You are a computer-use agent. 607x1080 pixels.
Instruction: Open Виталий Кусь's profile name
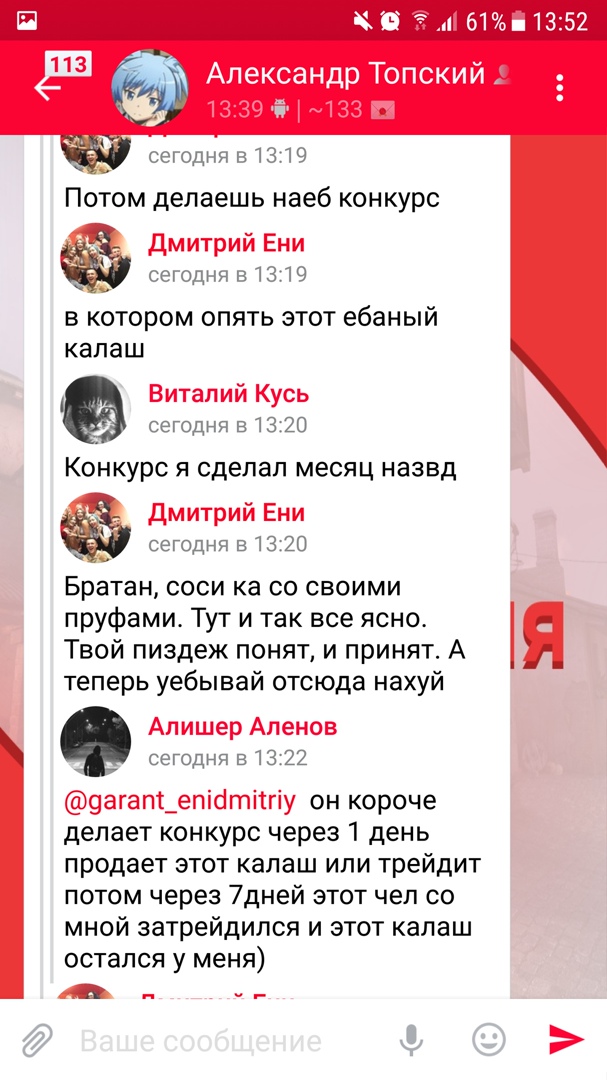coord(228,393)
